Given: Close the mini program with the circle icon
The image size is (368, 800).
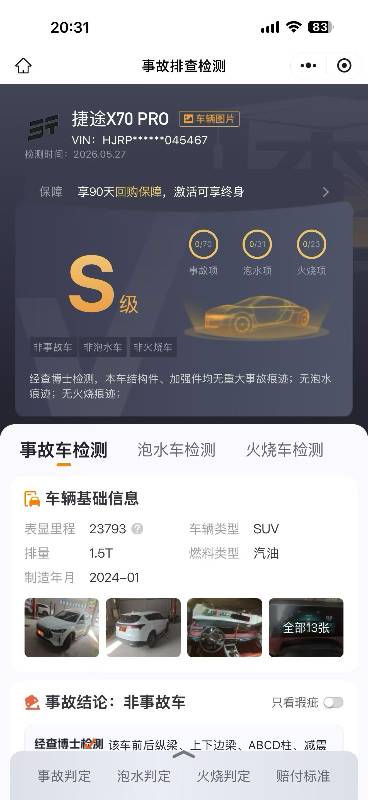Looking at the screenshot, I should (345, 65).
